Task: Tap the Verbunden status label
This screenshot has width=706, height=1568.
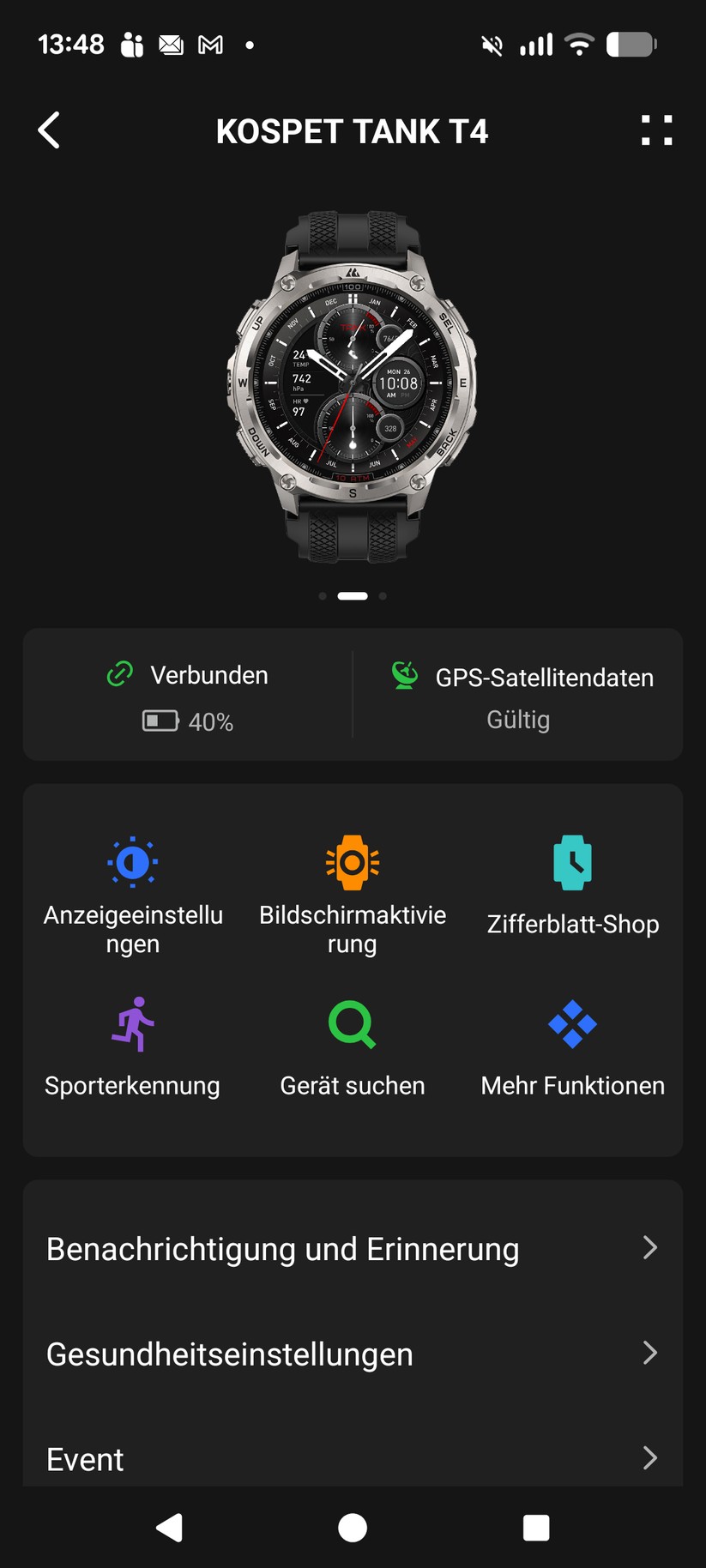Action: pos(209,675)
